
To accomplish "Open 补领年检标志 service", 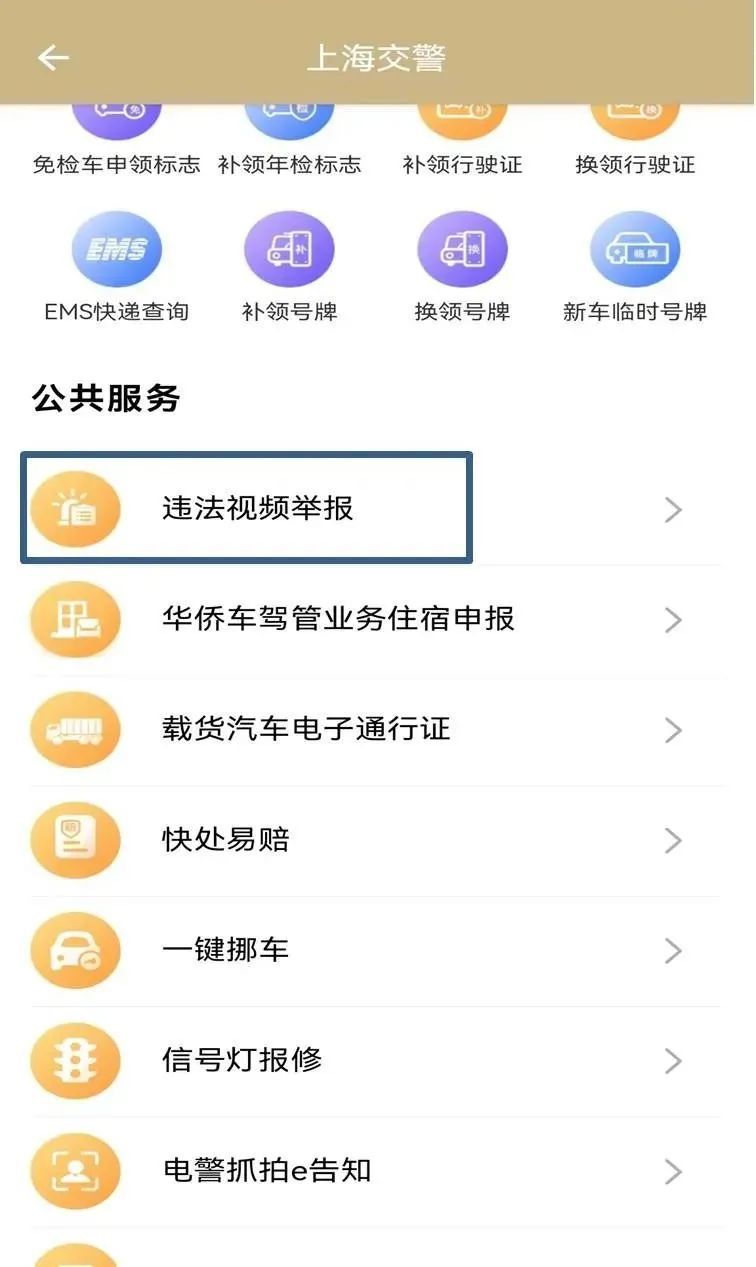I will [x=289, y=140].
